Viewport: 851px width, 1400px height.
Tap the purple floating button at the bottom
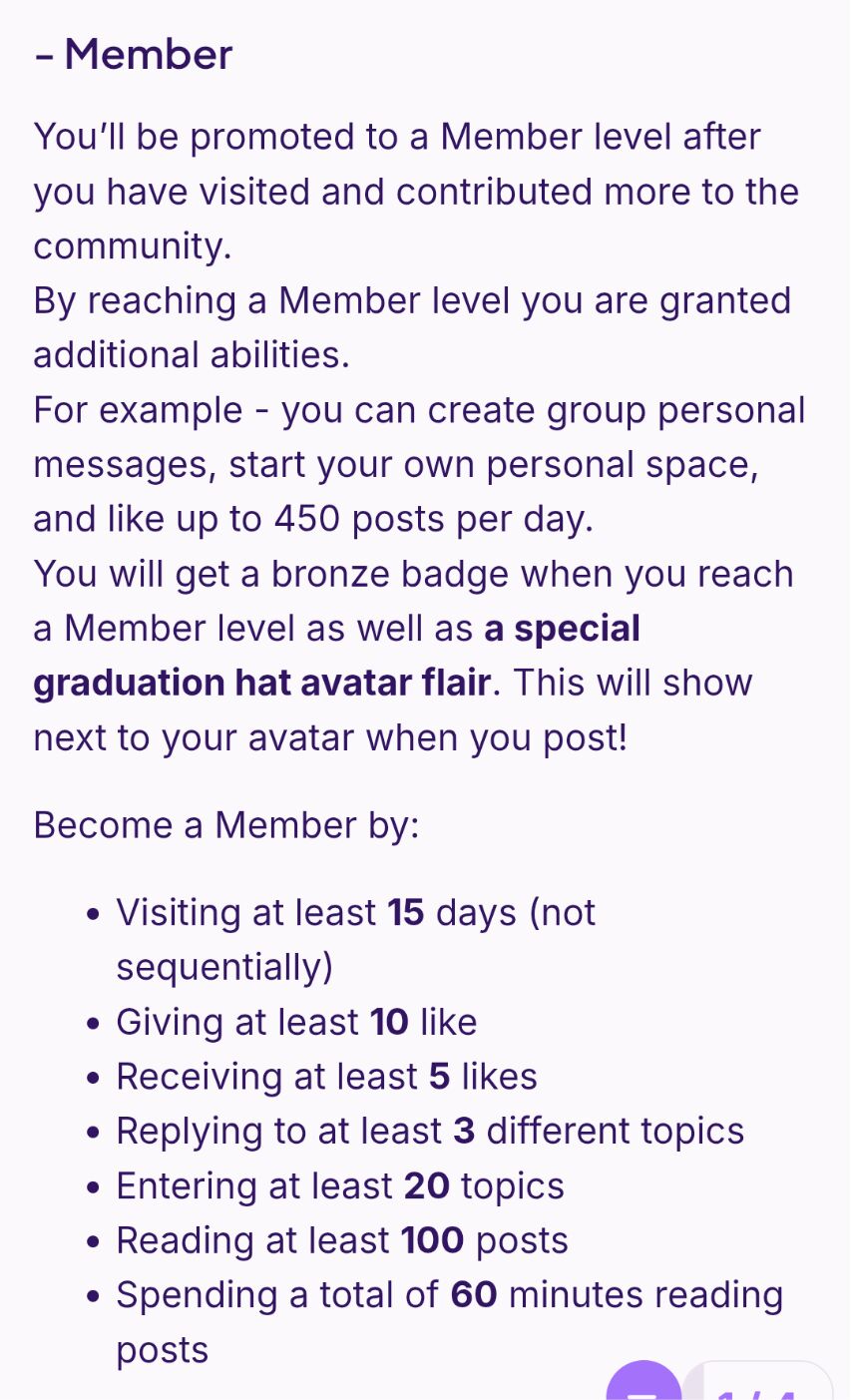(x=643, y=1383)
